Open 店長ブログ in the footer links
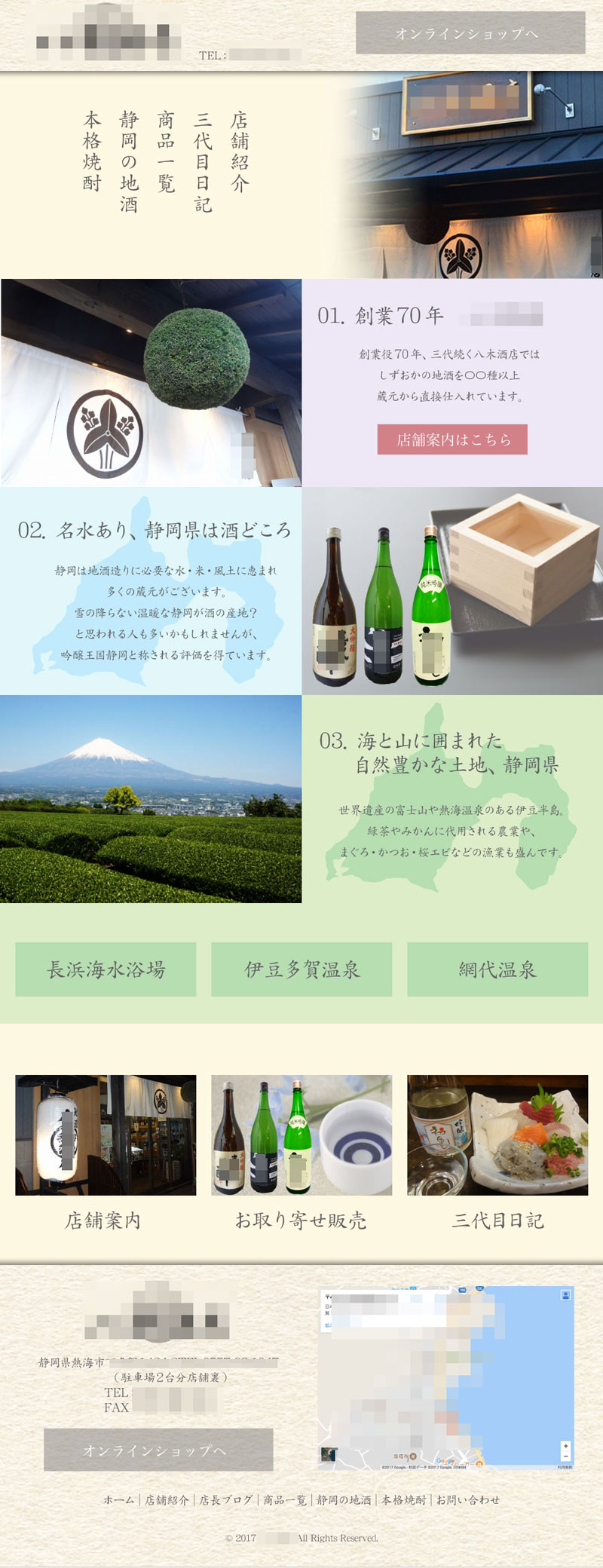Viewport: 603px width, 1568px height. coord(225,1500)
